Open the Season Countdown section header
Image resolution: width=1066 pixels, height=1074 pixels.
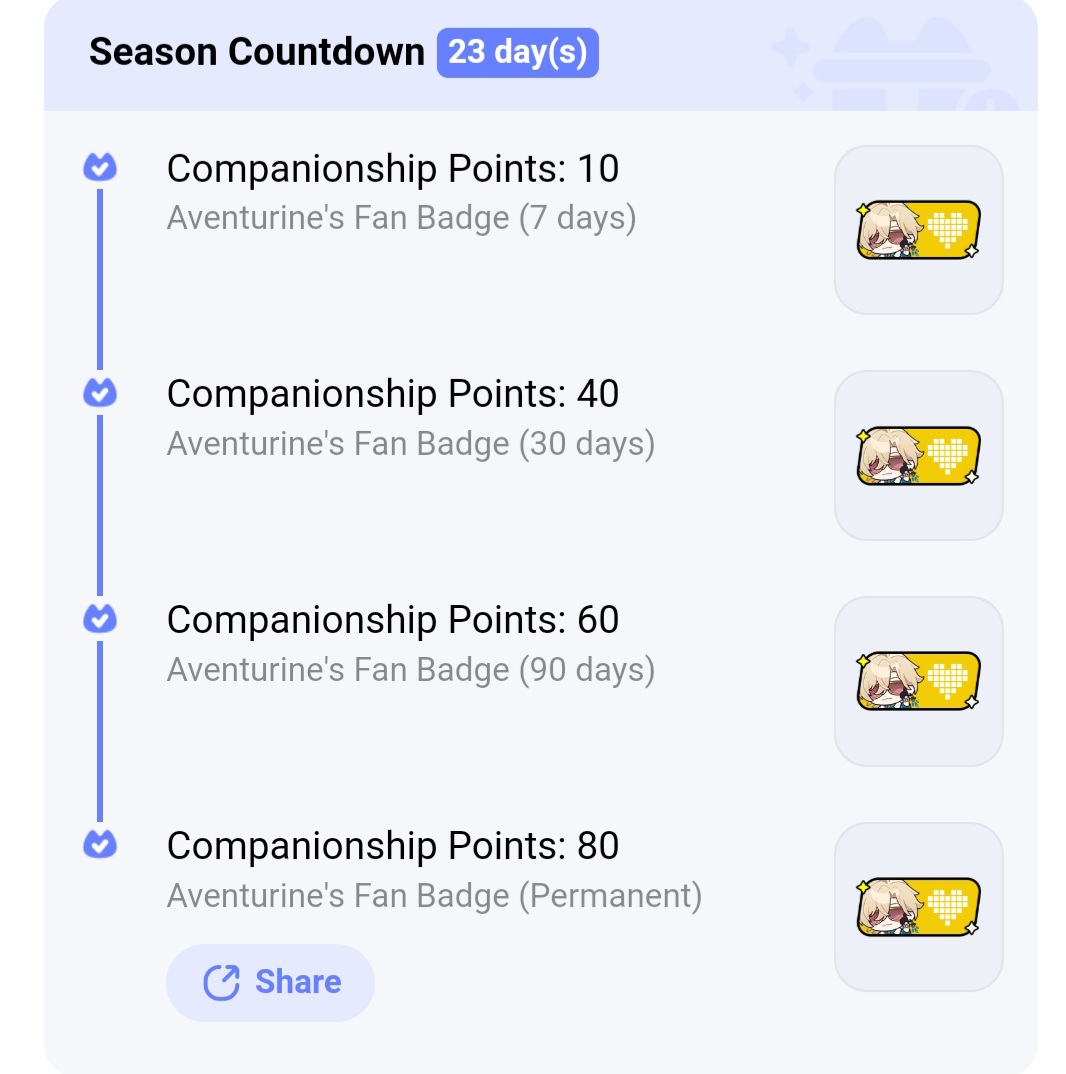[x=256, y=51]
